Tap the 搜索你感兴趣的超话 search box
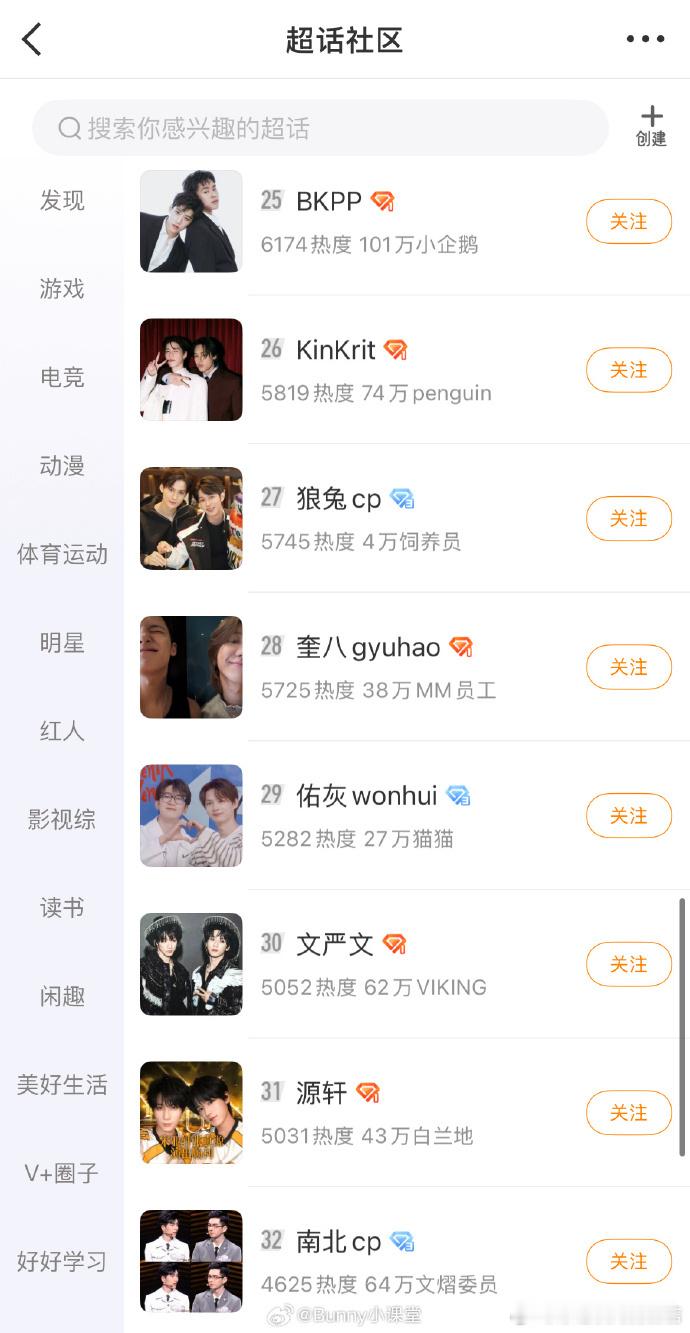This screenshot has width=690, height=1333. 321,128
